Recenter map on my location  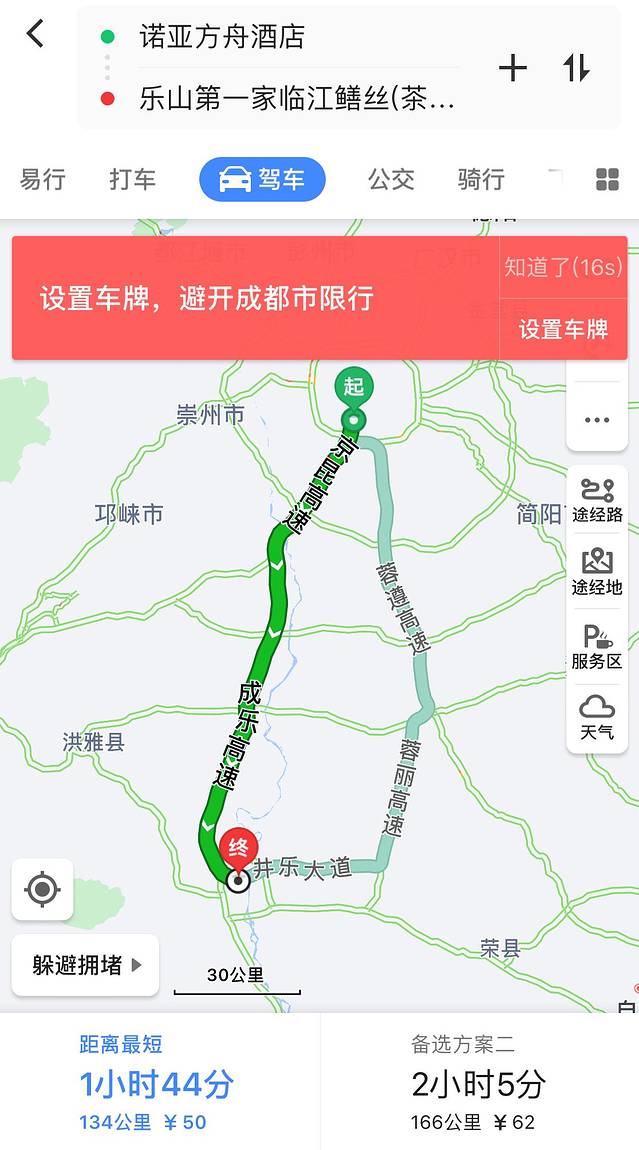click(x=42, y=888)
